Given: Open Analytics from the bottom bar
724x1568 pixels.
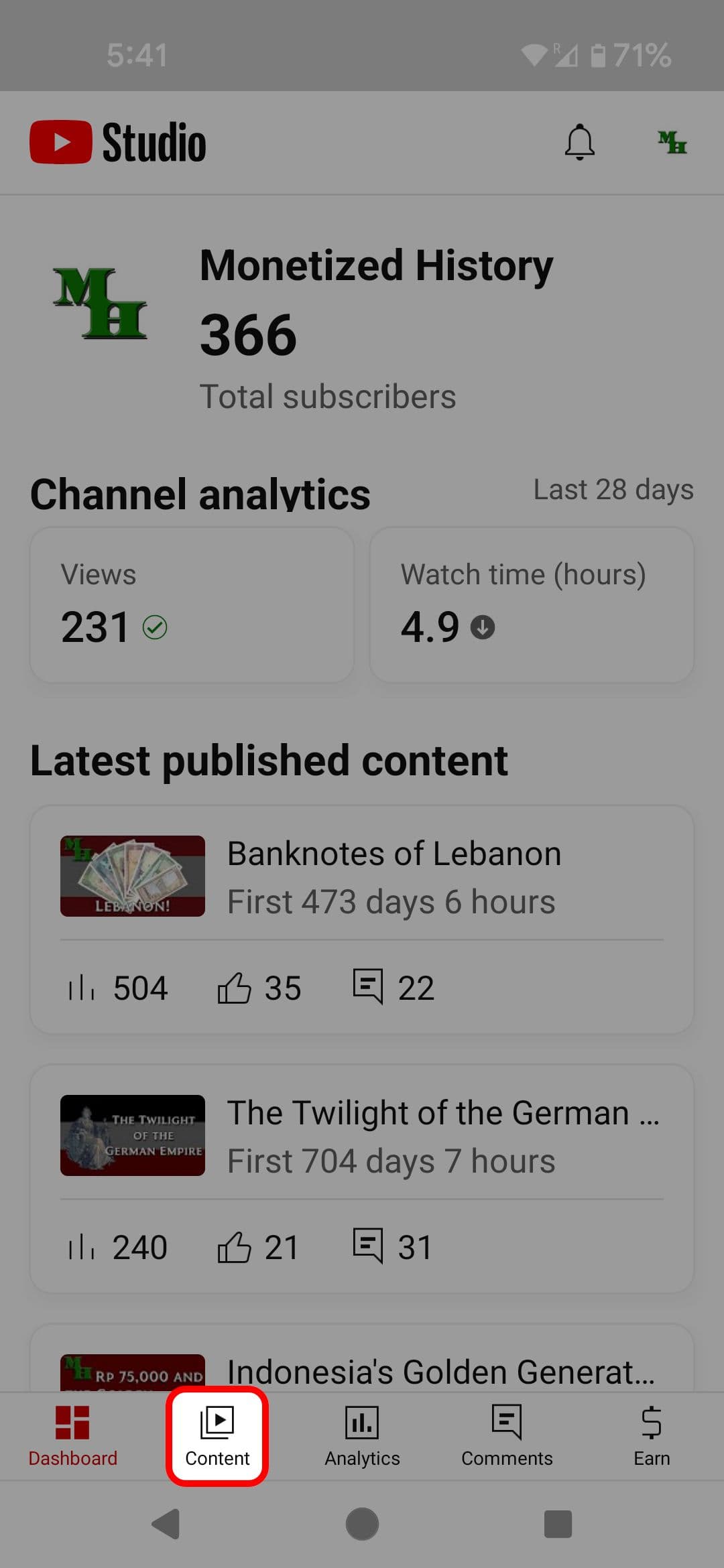Looking at the screenshot, I should [361, 1439].
